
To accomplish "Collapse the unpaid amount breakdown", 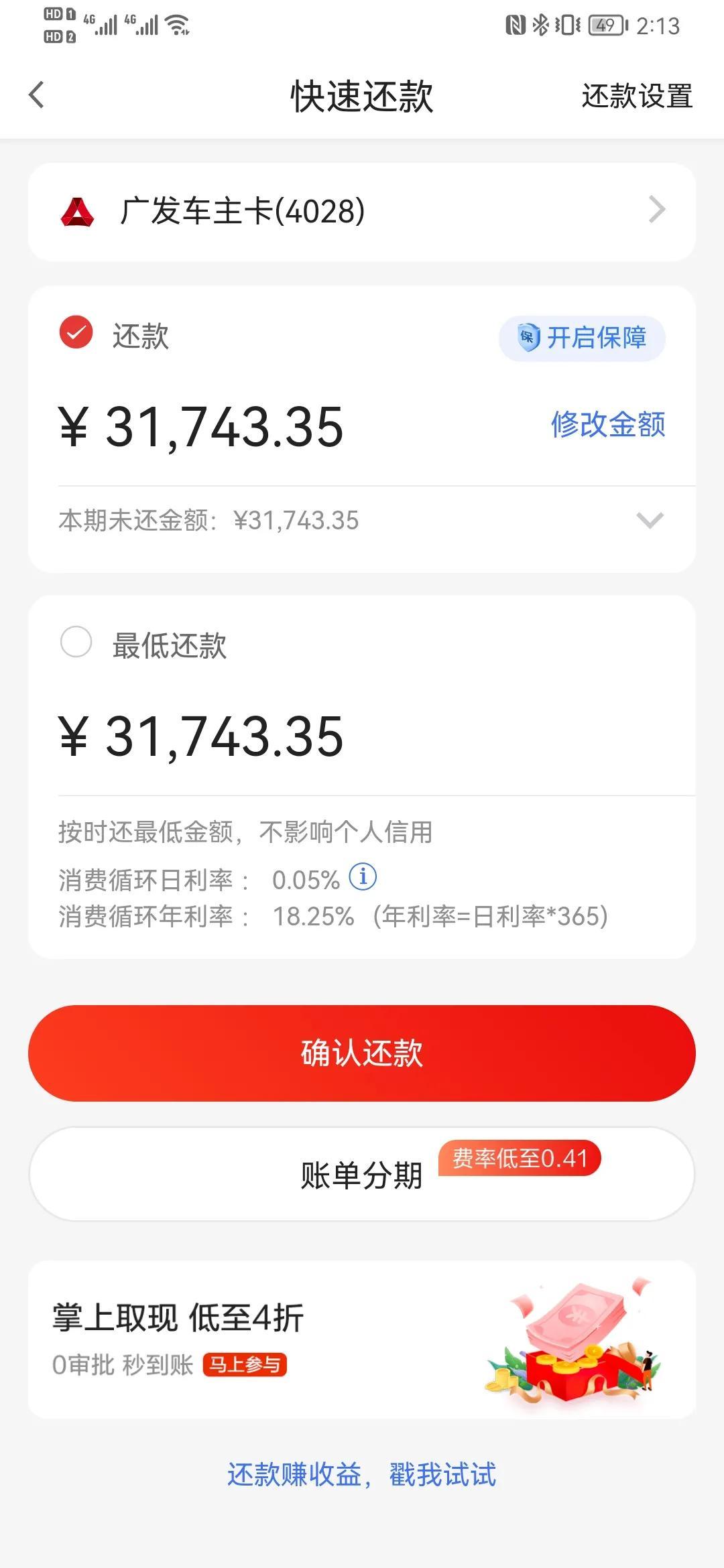I will [x=649, y=521].
